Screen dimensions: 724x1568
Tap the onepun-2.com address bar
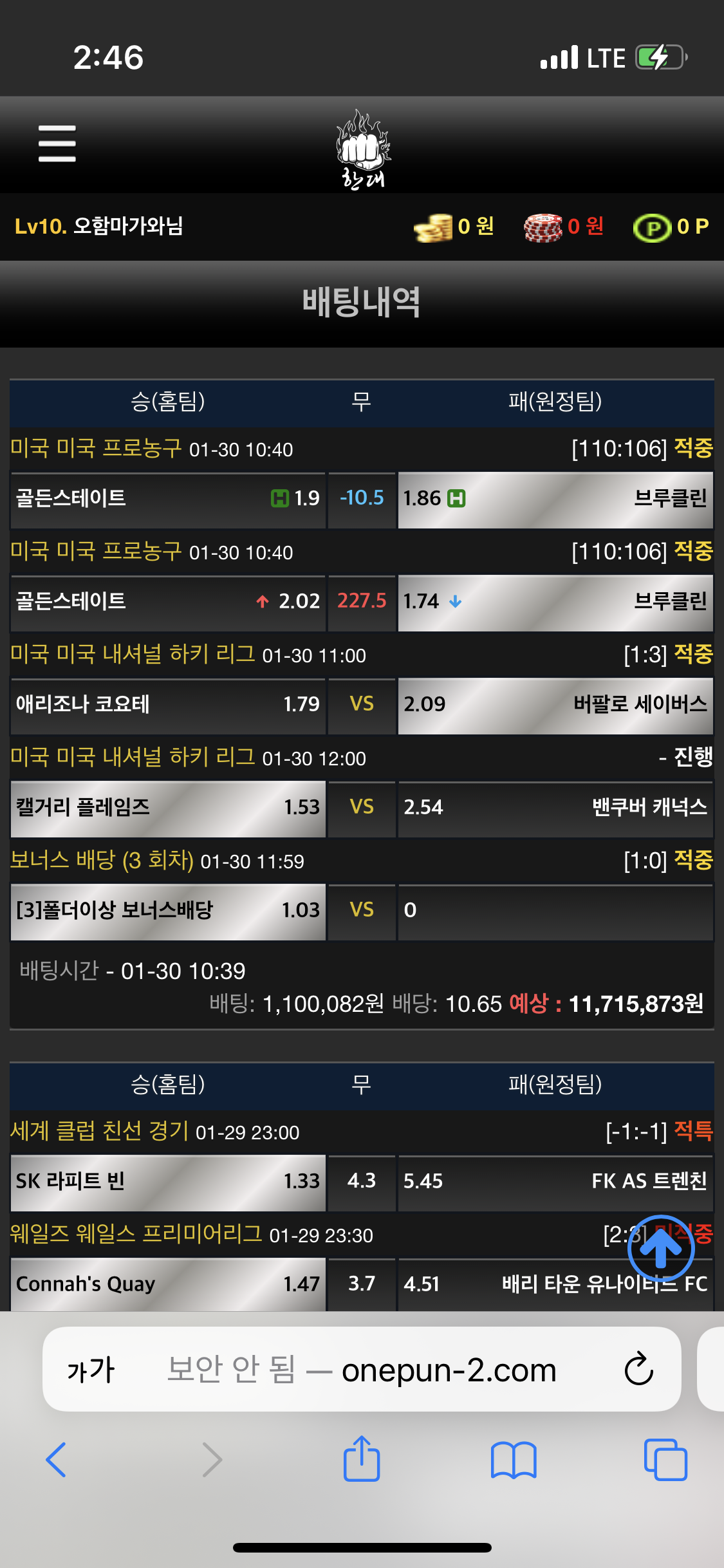[362, 1369]
